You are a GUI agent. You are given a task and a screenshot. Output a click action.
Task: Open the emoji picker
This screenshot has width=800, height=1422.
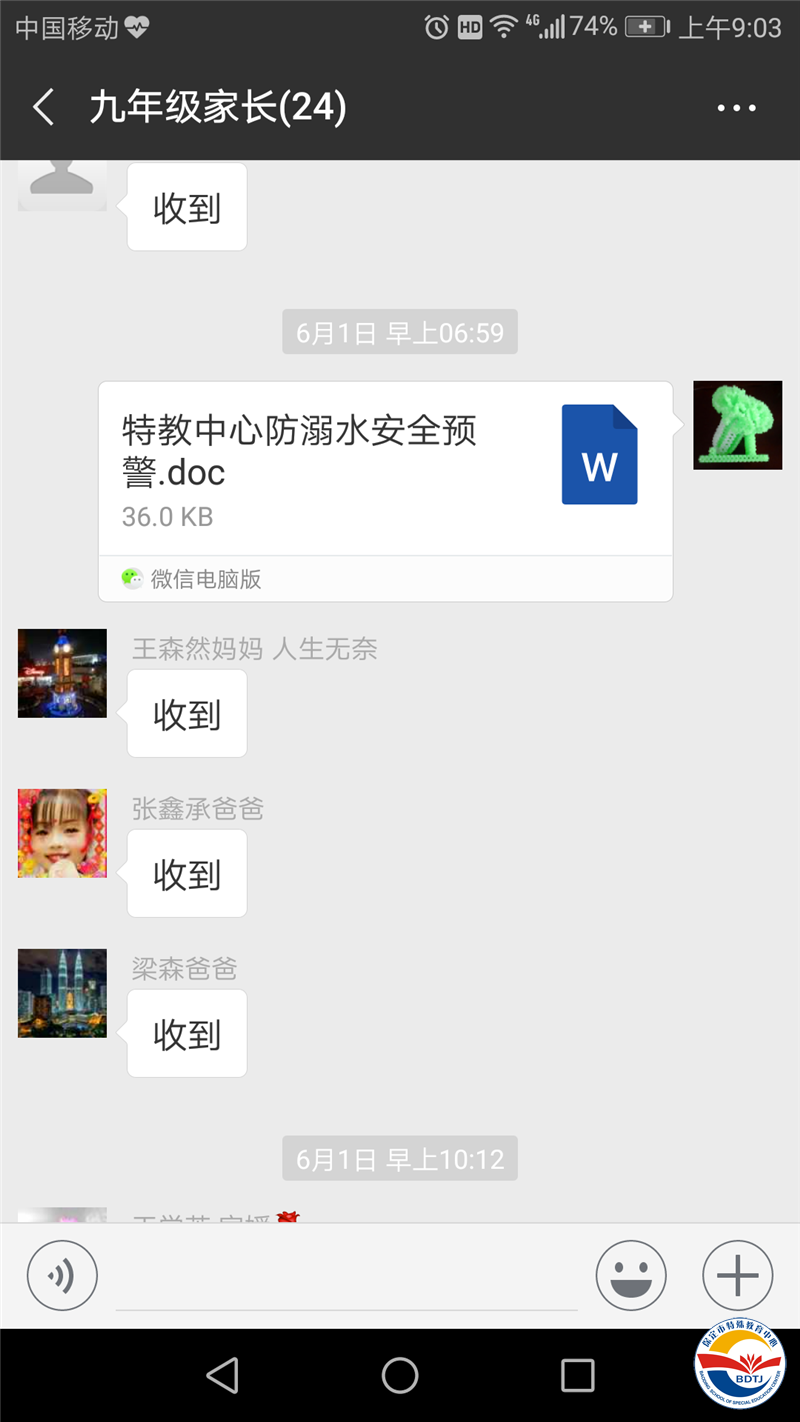[x=631, y=1275]
